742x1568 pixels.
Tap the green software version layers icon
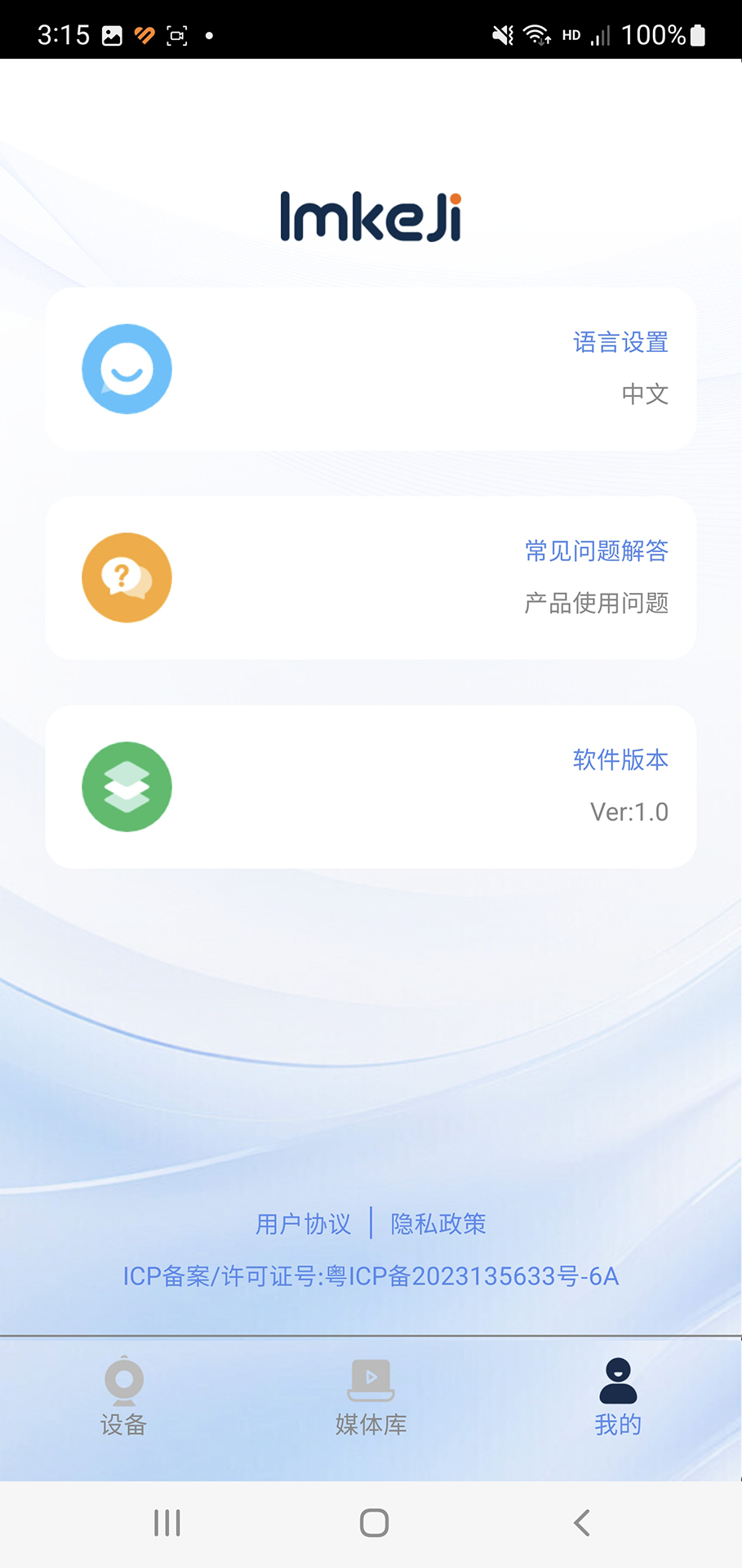[127, 786]
